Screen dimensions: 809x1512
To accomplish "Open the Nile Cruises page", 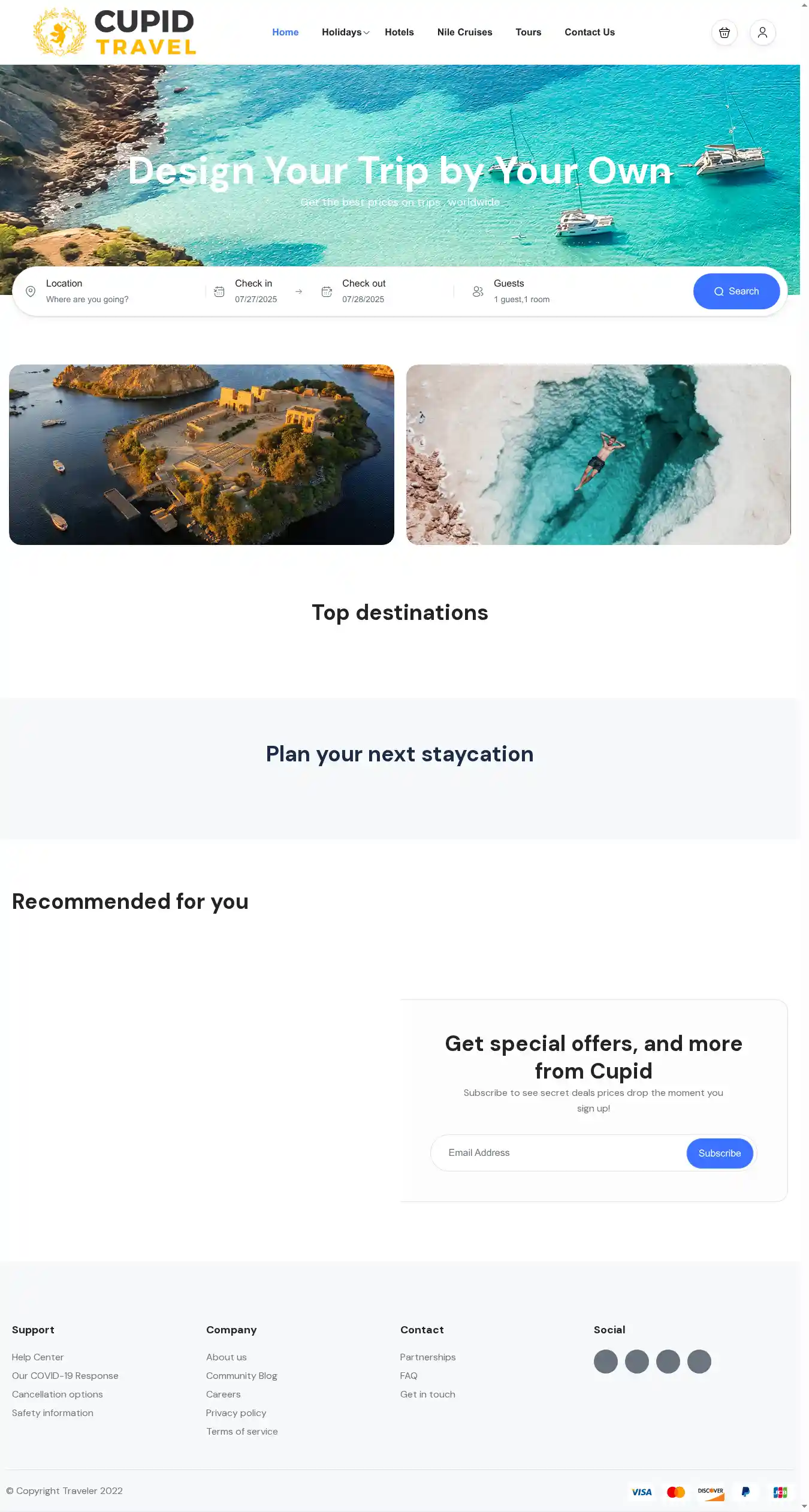I will [464, 32].
